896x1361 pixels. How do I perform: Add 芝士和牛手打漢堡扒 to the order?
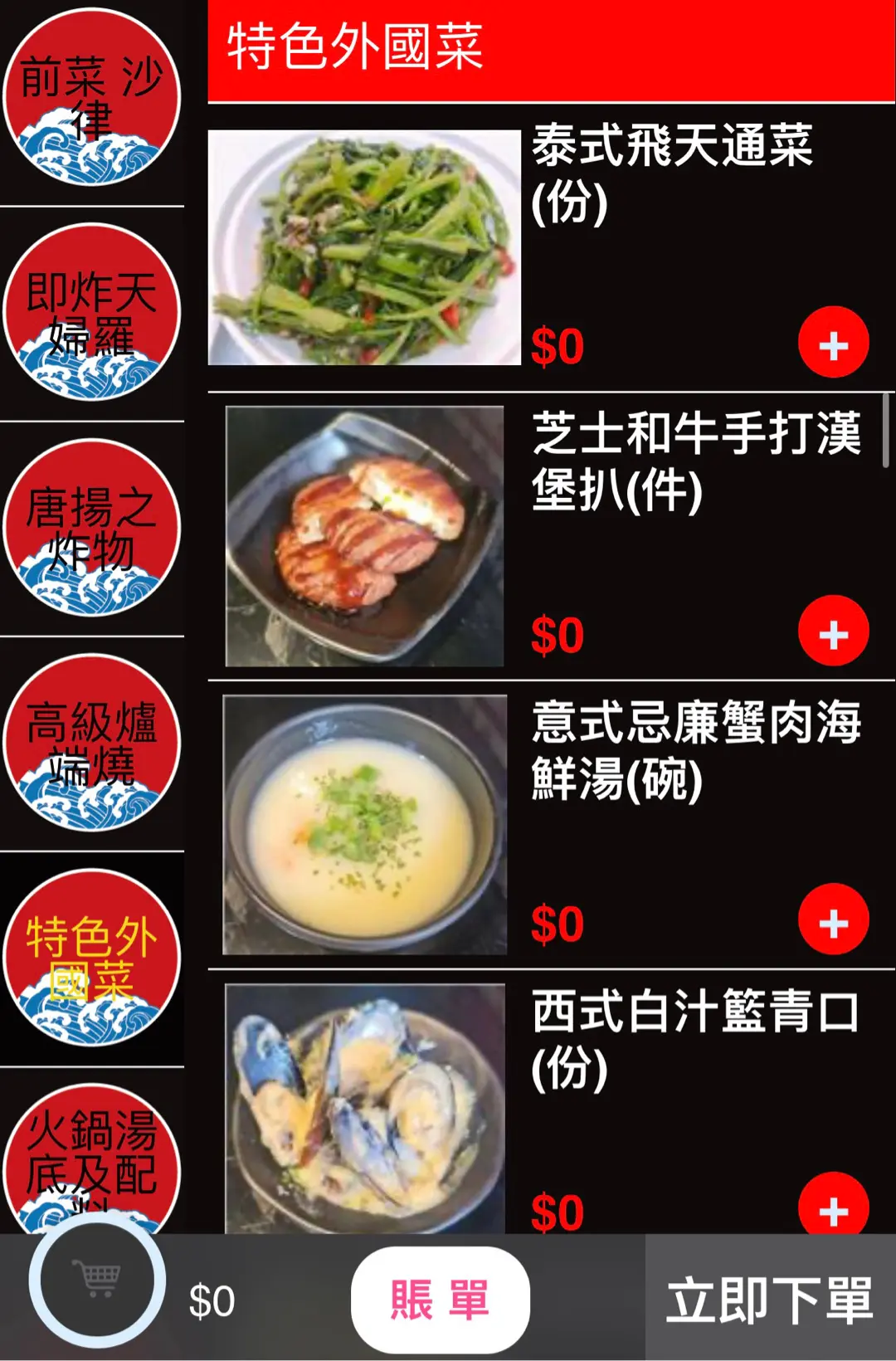click(833, 632)
